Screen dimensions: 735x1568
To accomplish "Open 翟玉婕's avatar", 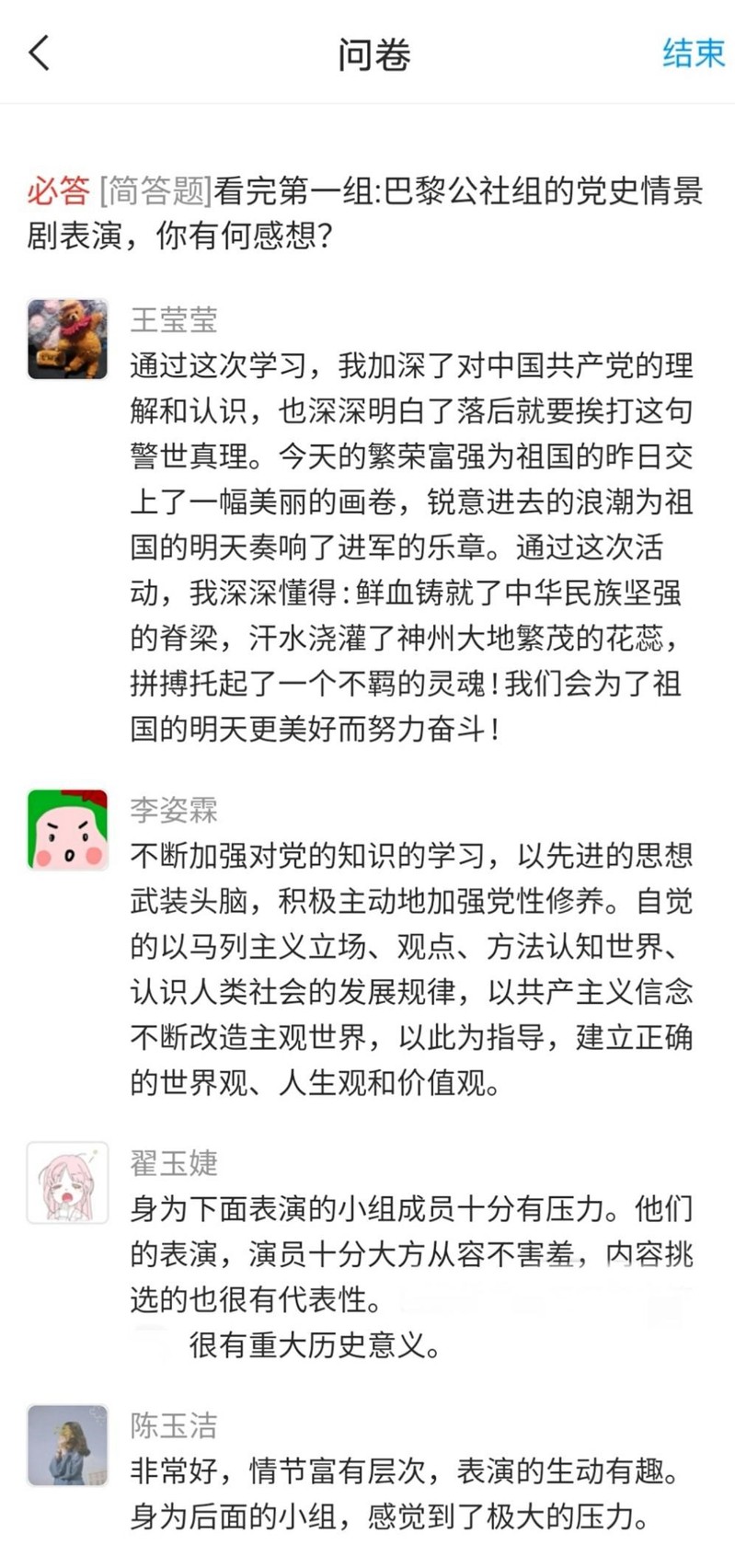I will coord(67,1183).
